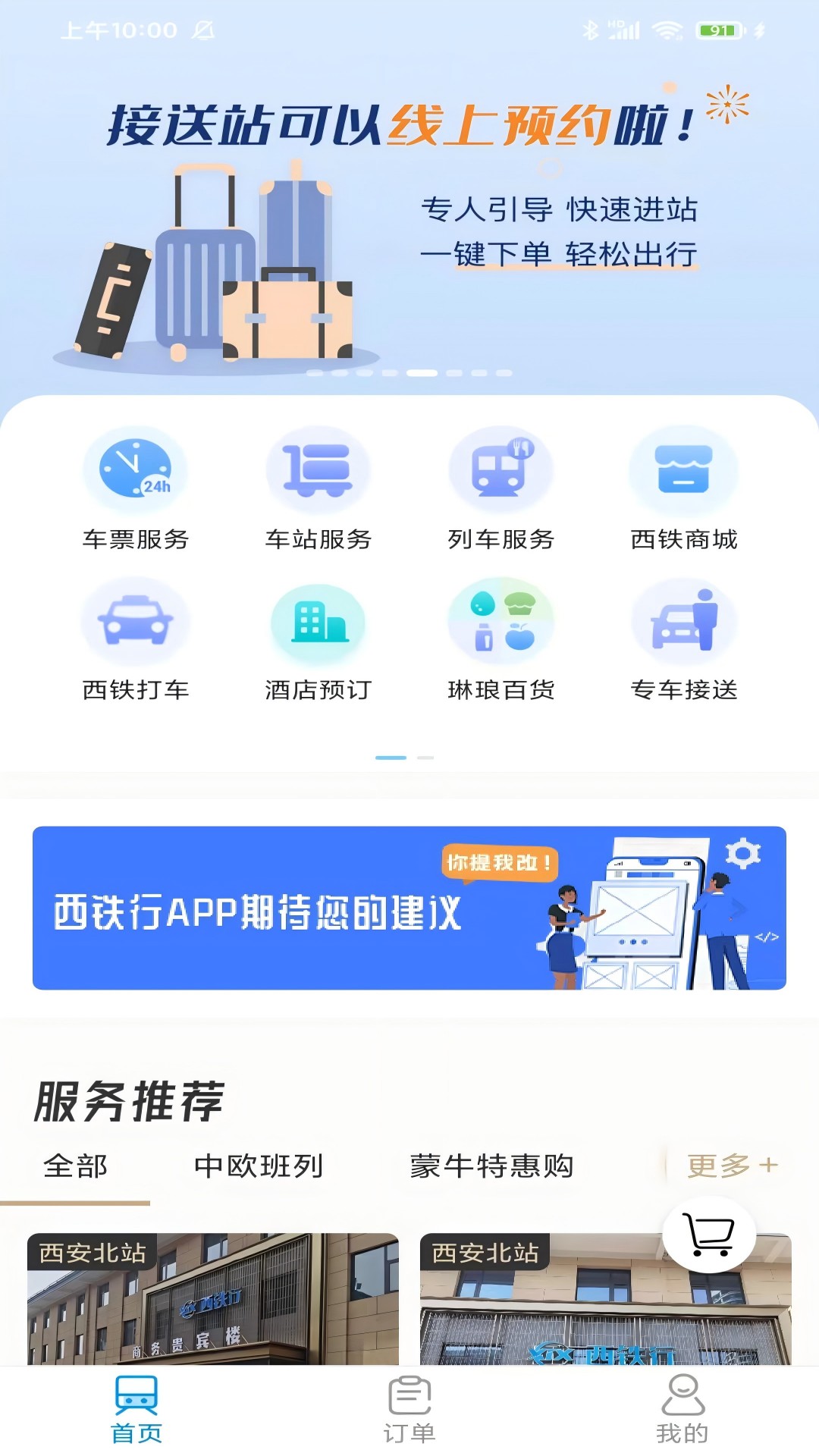This screenshot has width=819, height=1456.
Task: Open the floating shopping cart
Action: pyautogui.click(x=709, y=1235)
